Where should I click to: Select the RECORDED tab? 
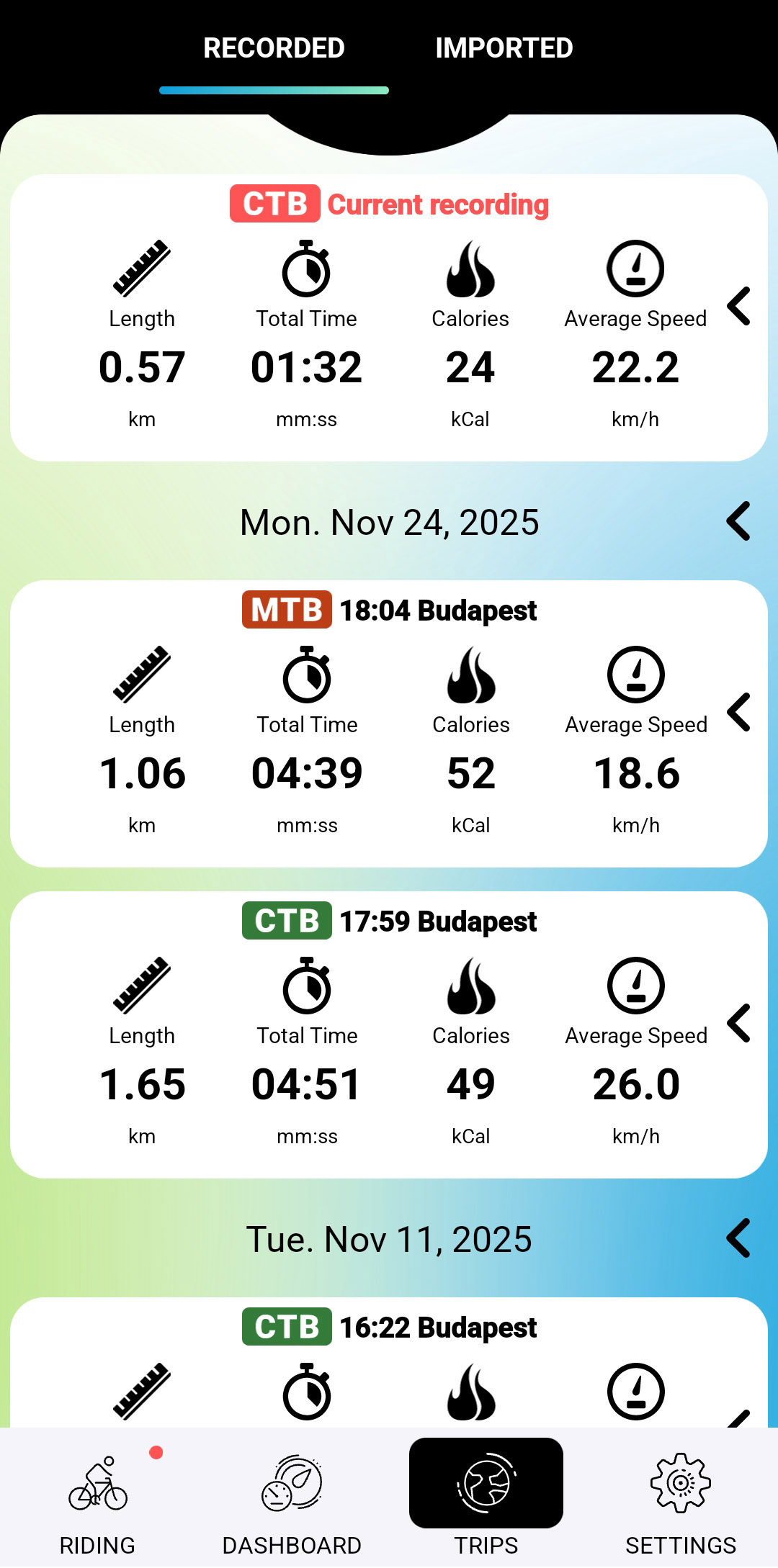274,48
